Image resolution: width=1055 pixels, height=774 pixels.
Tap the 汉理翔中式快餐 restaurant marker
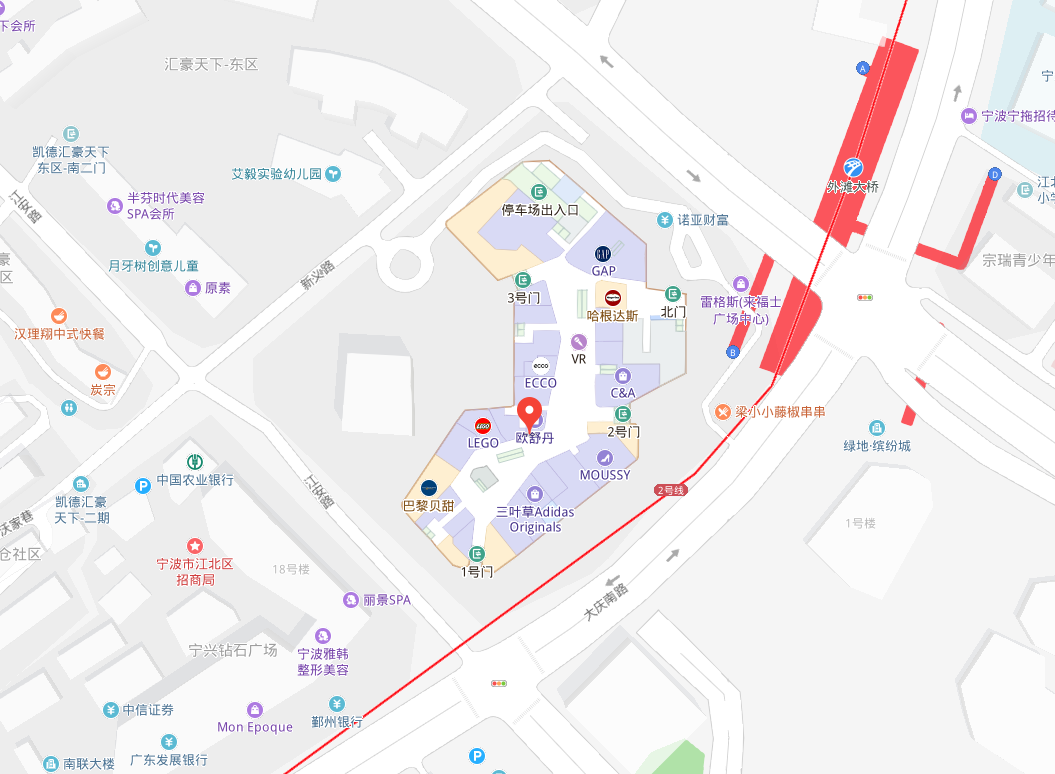coord(58,316)
